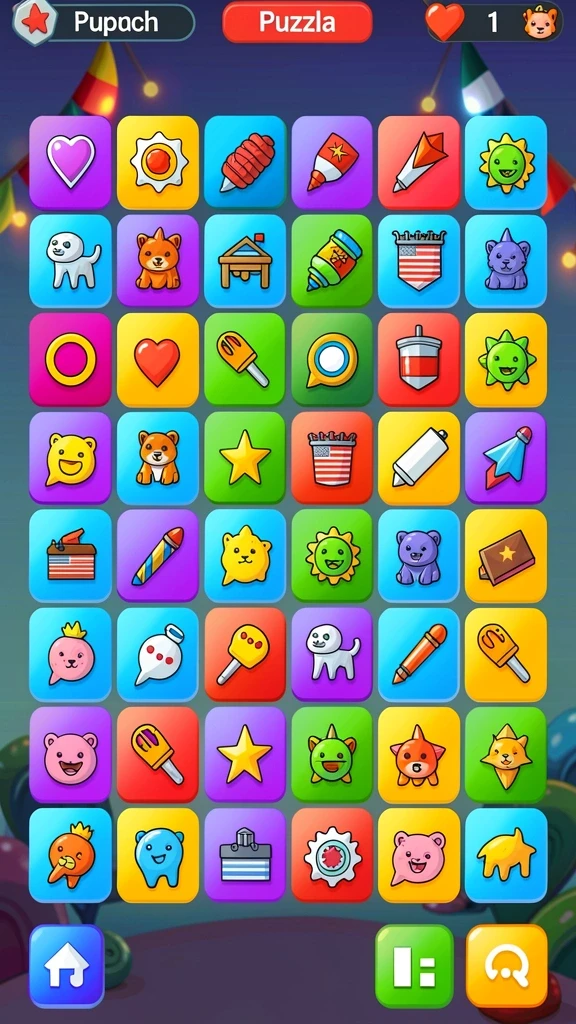
Task: Select the flag shield tile
Action: [x=419, y=261]
